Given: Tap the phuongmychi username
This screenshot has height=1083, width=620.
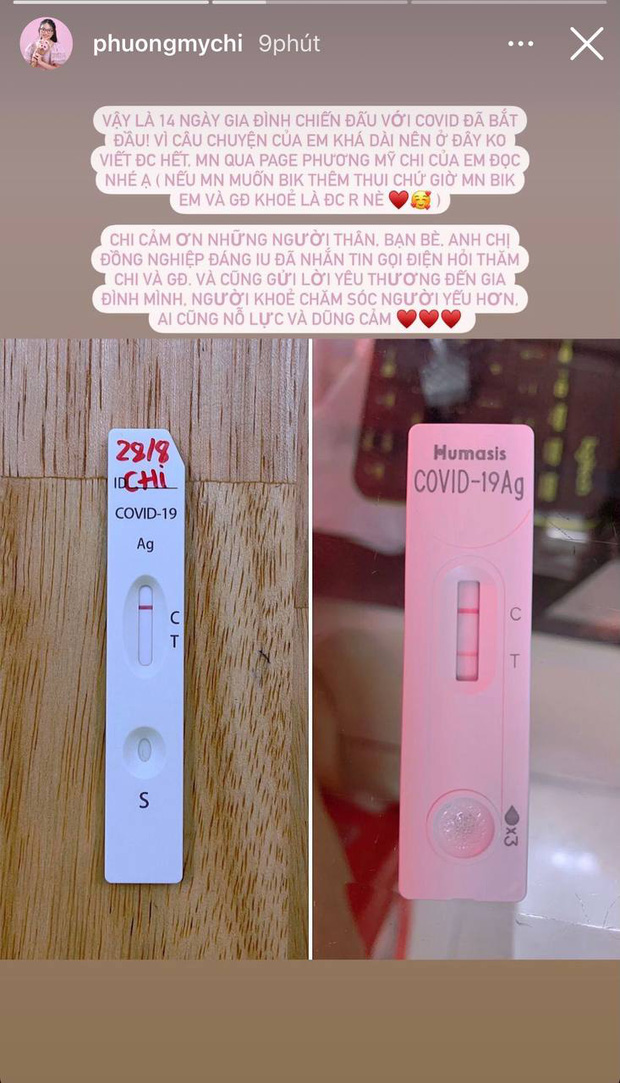Looking at the screenshot, I should pyautogui.click(x=168, y=44).
